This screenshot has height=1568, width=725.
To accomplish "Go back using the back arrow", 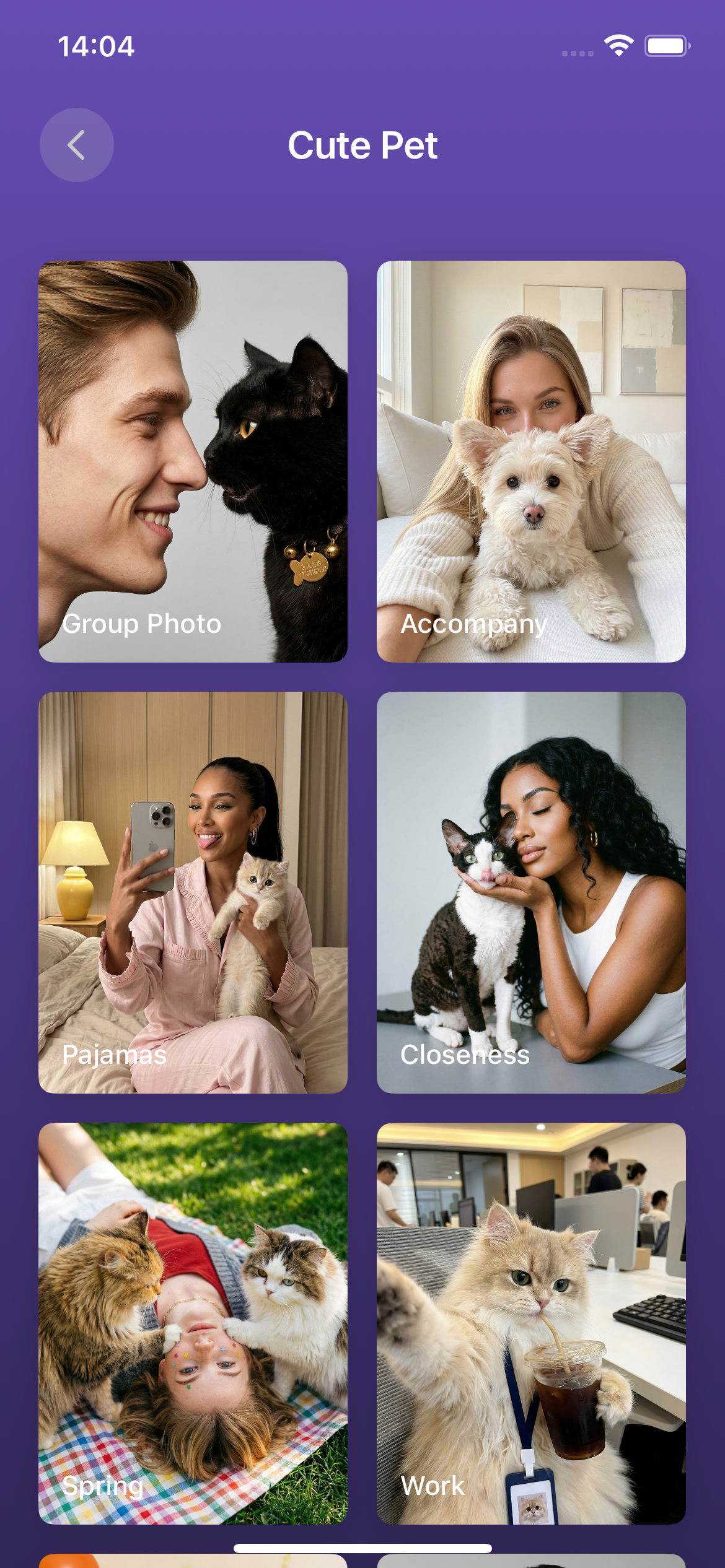I will [76, 145].
